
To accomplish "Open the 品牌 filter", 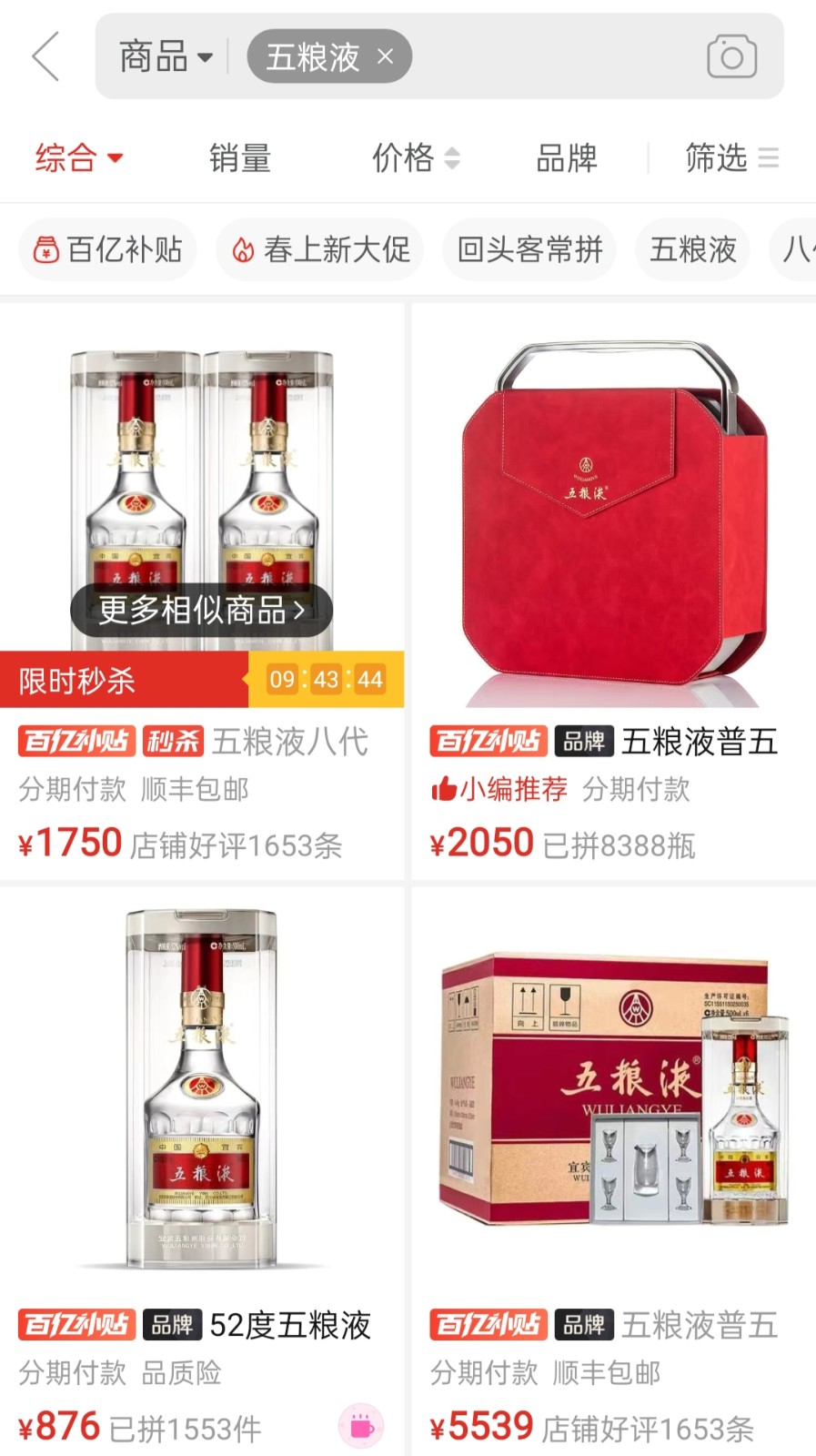I will point(566,158).
